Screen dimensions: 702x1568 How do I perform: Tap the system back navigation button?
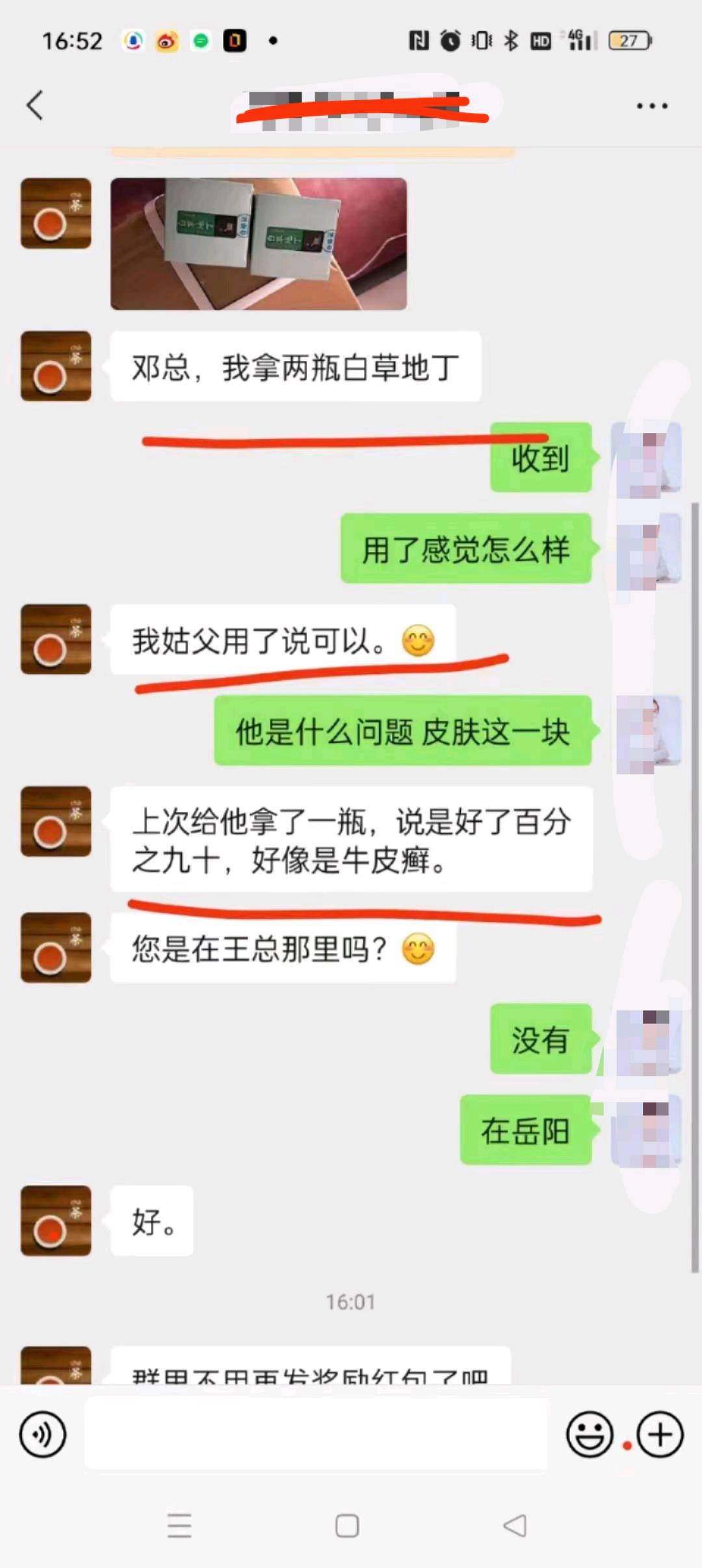[515, 1525]
